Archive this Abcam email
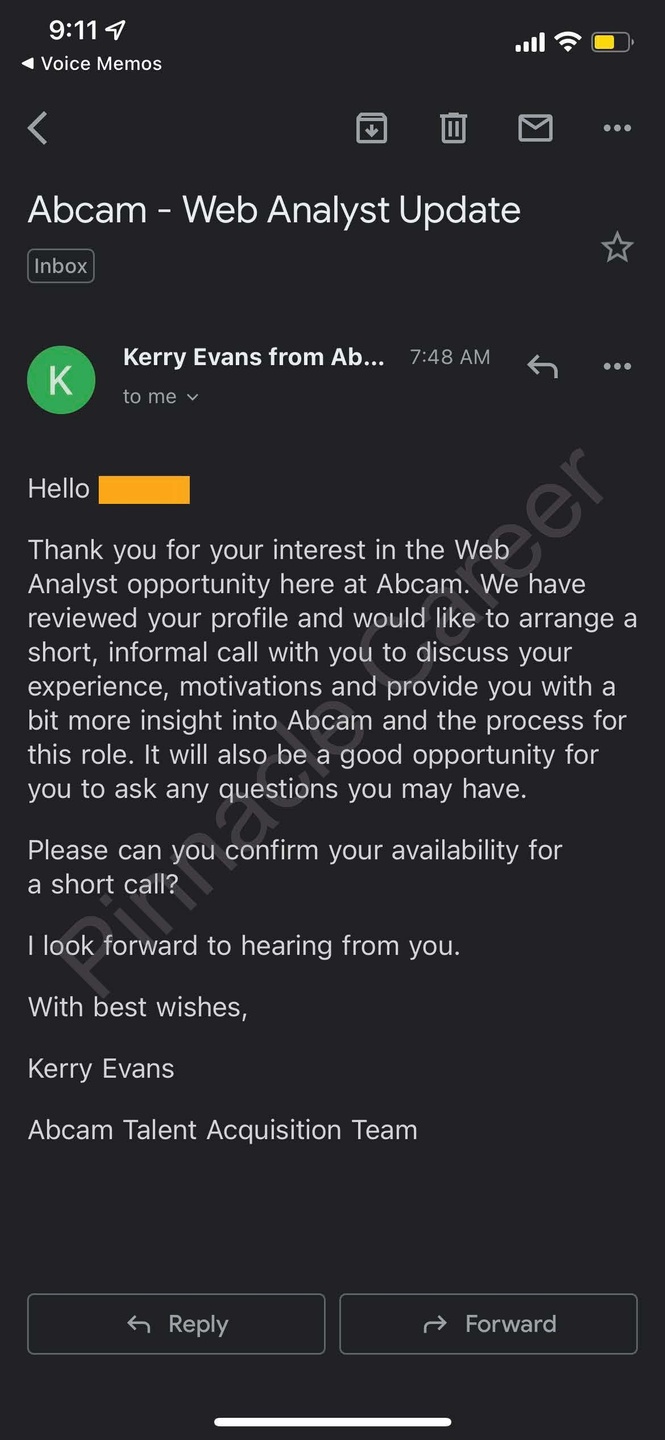 pos(371,128)
